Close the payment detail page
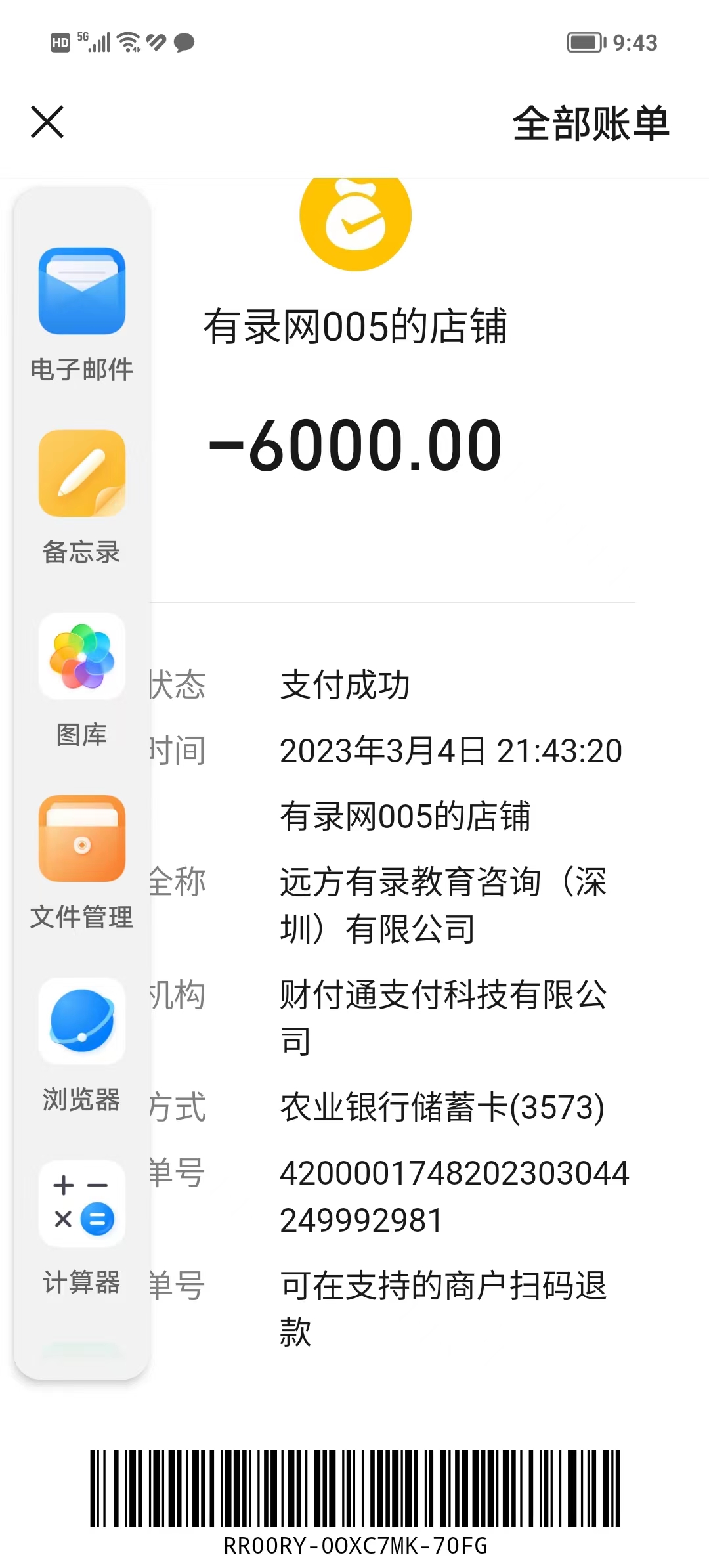Viewport: 709px width, 1568px height. [47, 122]
